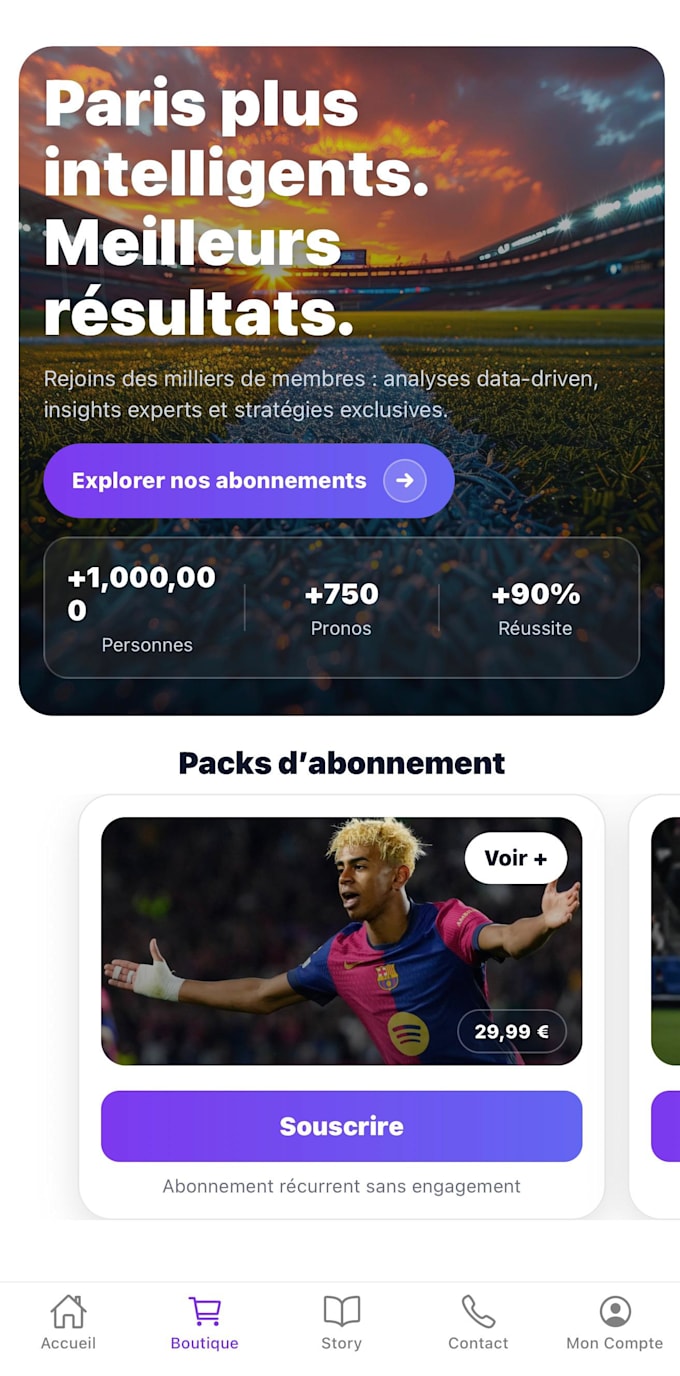Open the Contact tab
The width and height of the screenshot is (680, 1376).
(x=478, y=1323)
